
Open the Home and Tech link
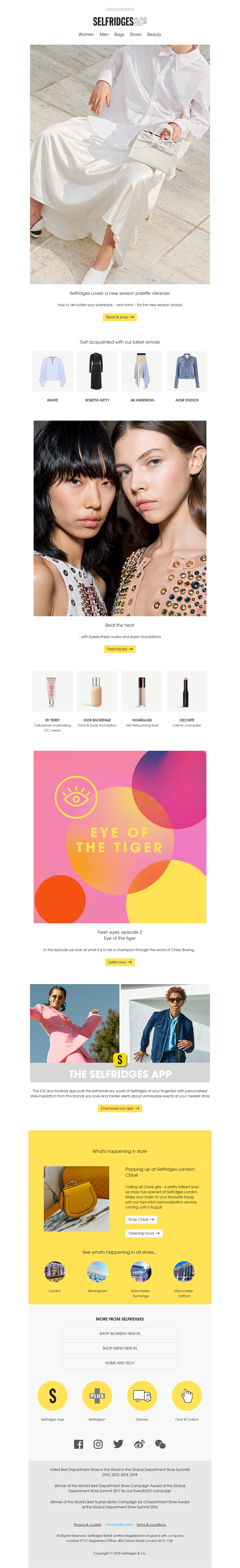(119, 1363)
